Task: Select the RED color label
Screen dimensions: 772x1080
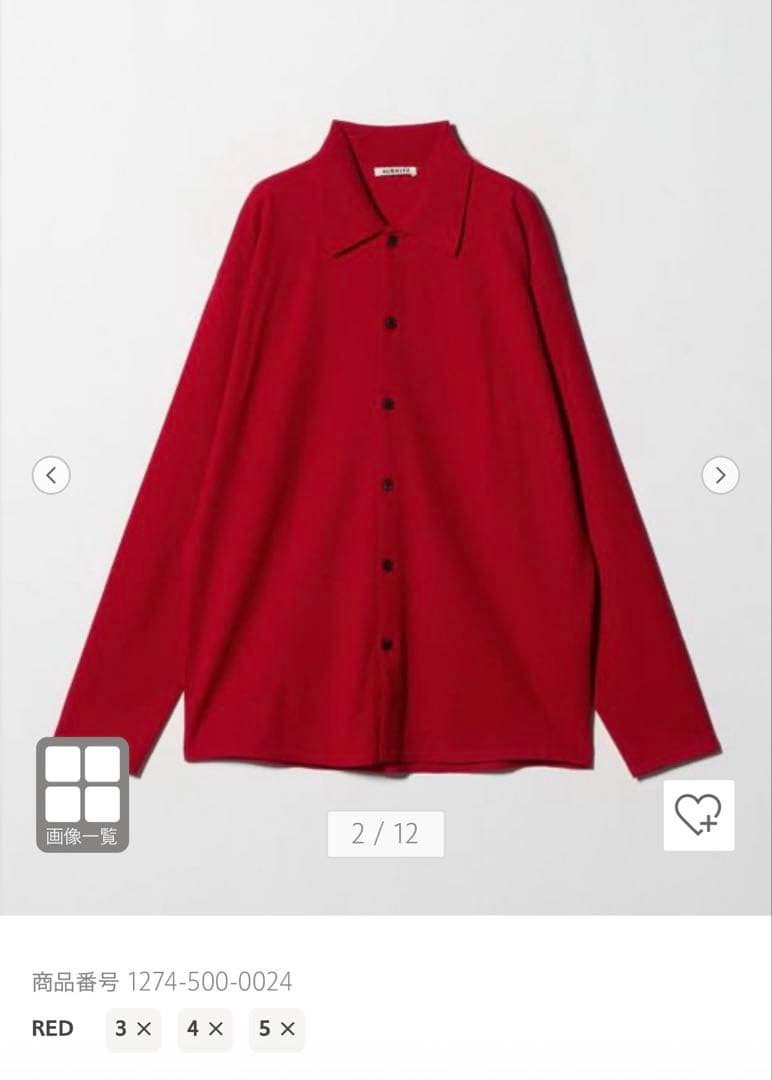Action: pyautogui.click(x=55, y=1028)
